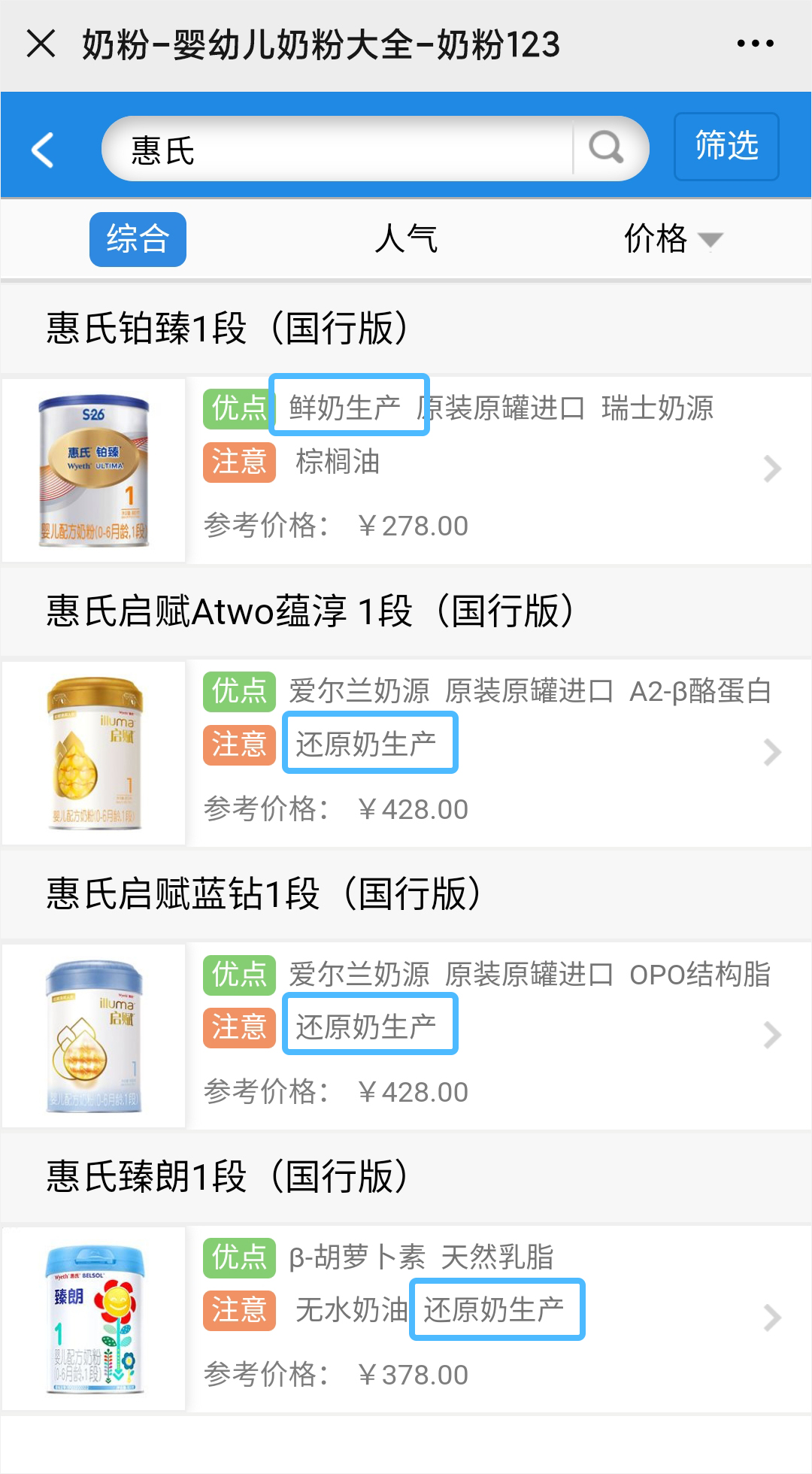Close the mini-program with the X icon
812x1474 pixels.
41,43
